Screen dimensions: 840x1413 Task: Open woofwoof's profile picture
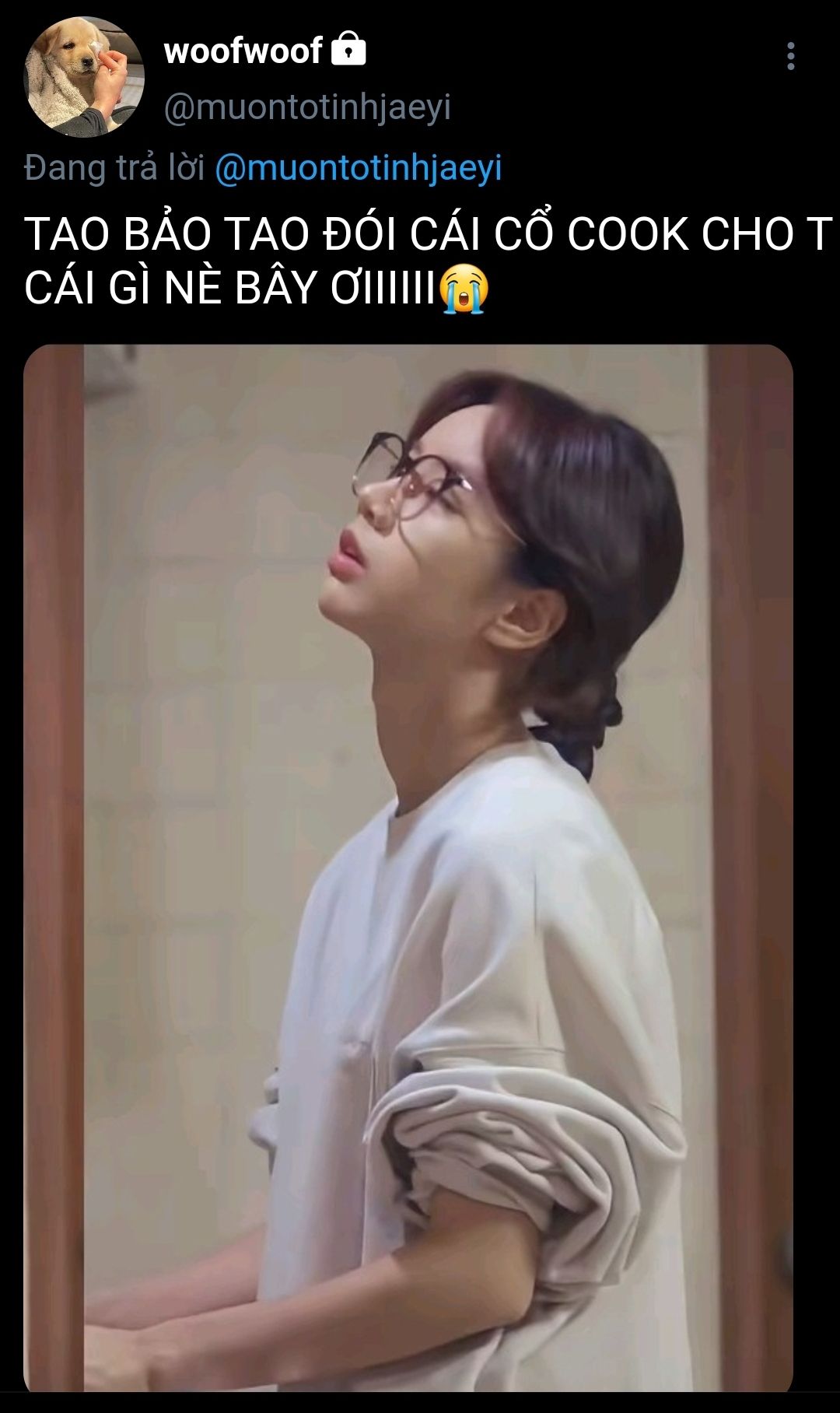(x=84, y=76)
